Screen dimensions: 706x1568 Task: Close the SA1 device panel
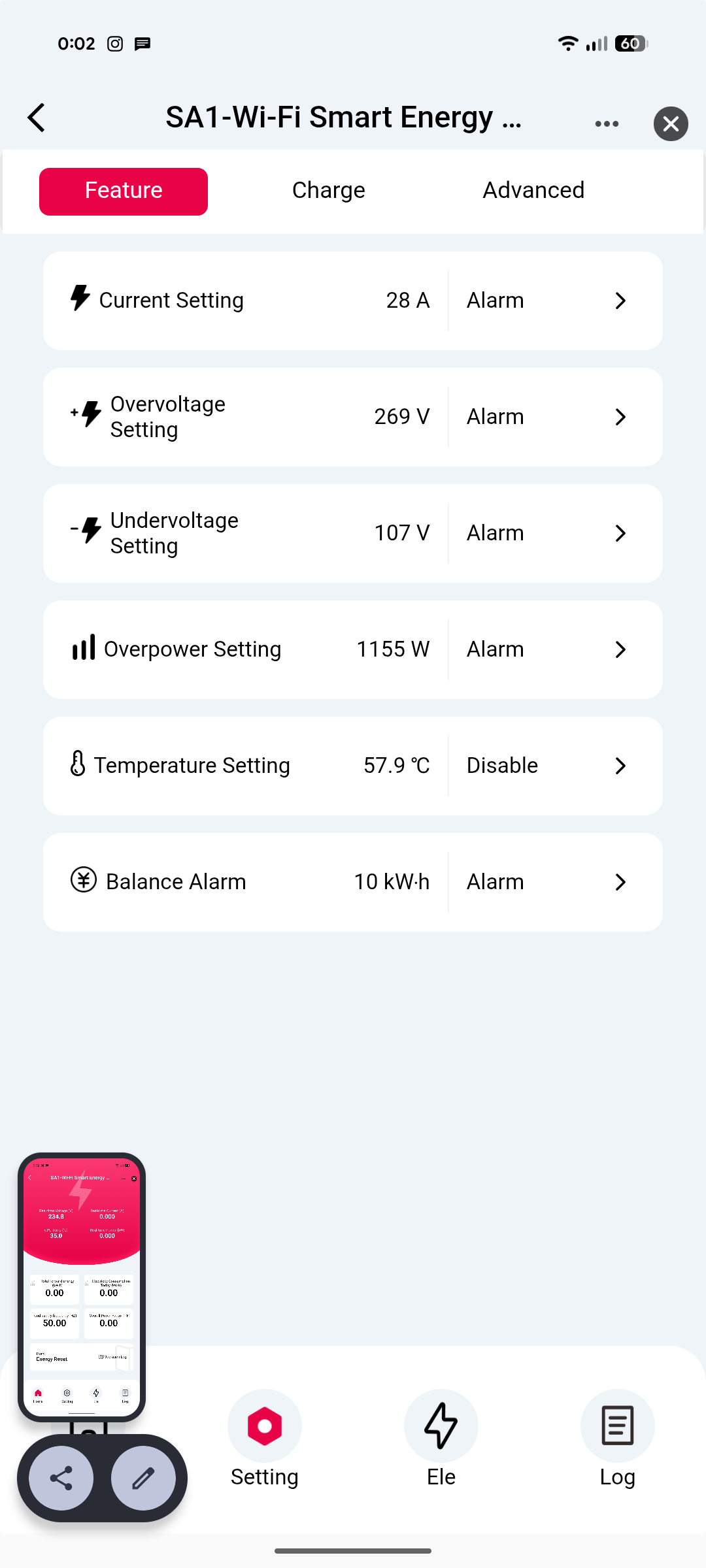pos(671,123)
